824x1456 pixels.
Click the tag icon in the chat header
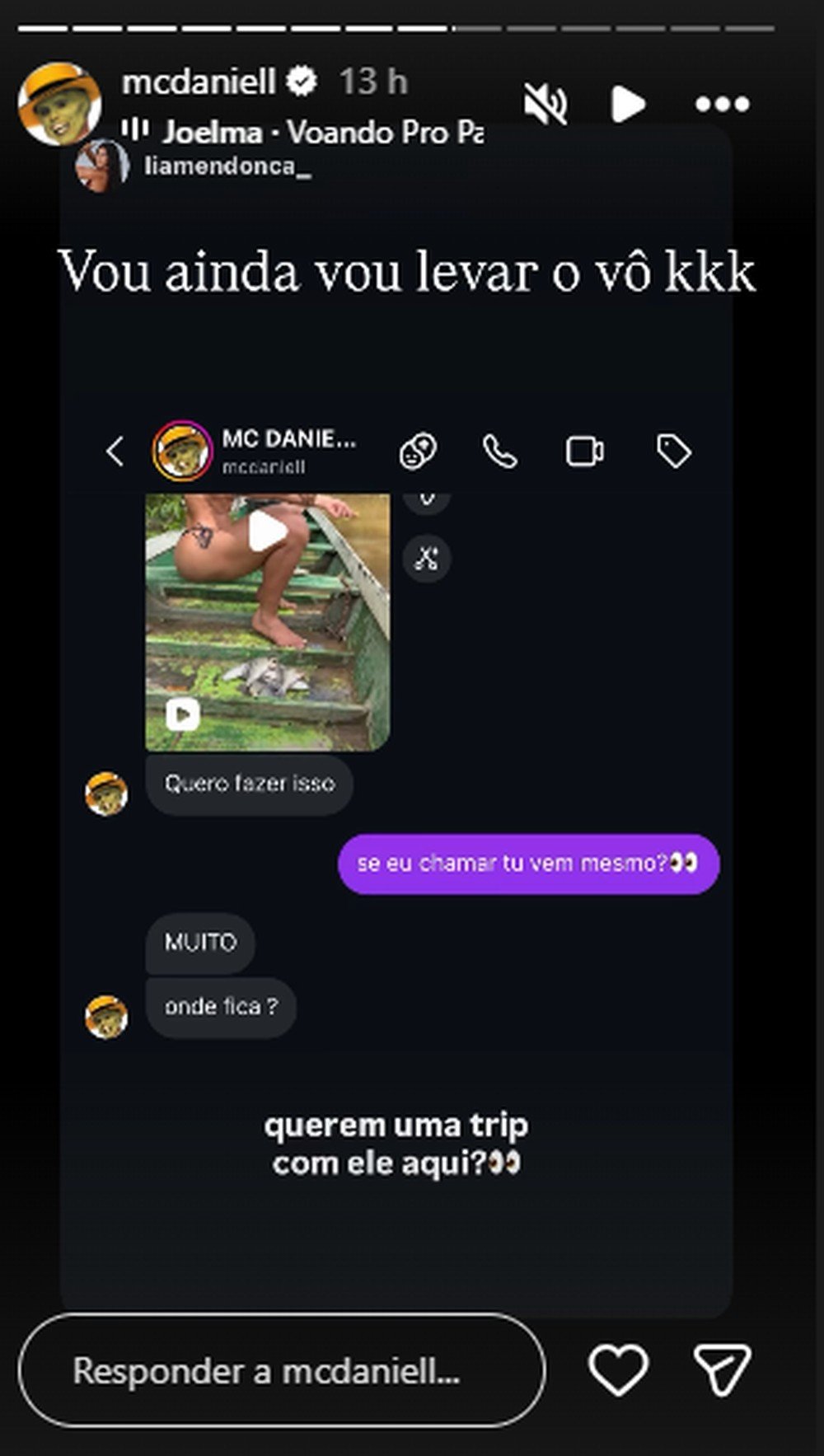click(x=674, y=450)
